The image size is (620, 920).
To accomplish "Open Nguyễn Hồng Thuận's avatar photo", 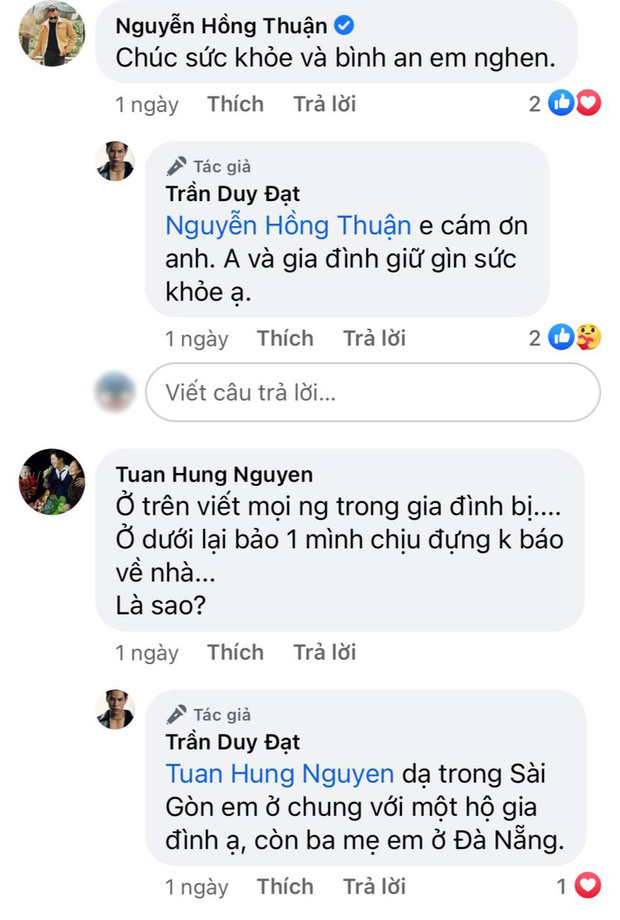I will pos(52,34).
